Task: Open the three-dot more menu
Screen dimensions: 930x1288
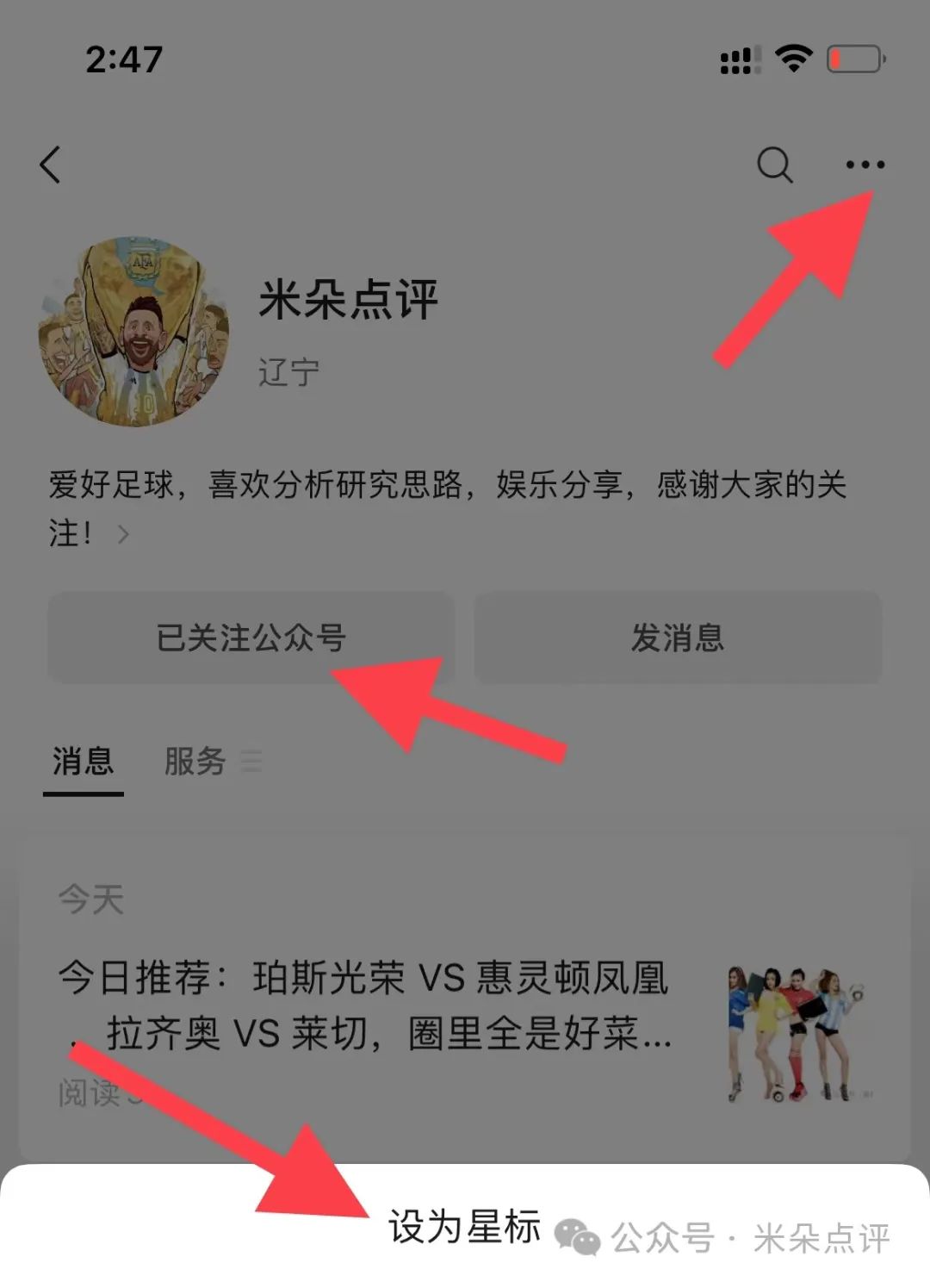Action: coord(865,164)
